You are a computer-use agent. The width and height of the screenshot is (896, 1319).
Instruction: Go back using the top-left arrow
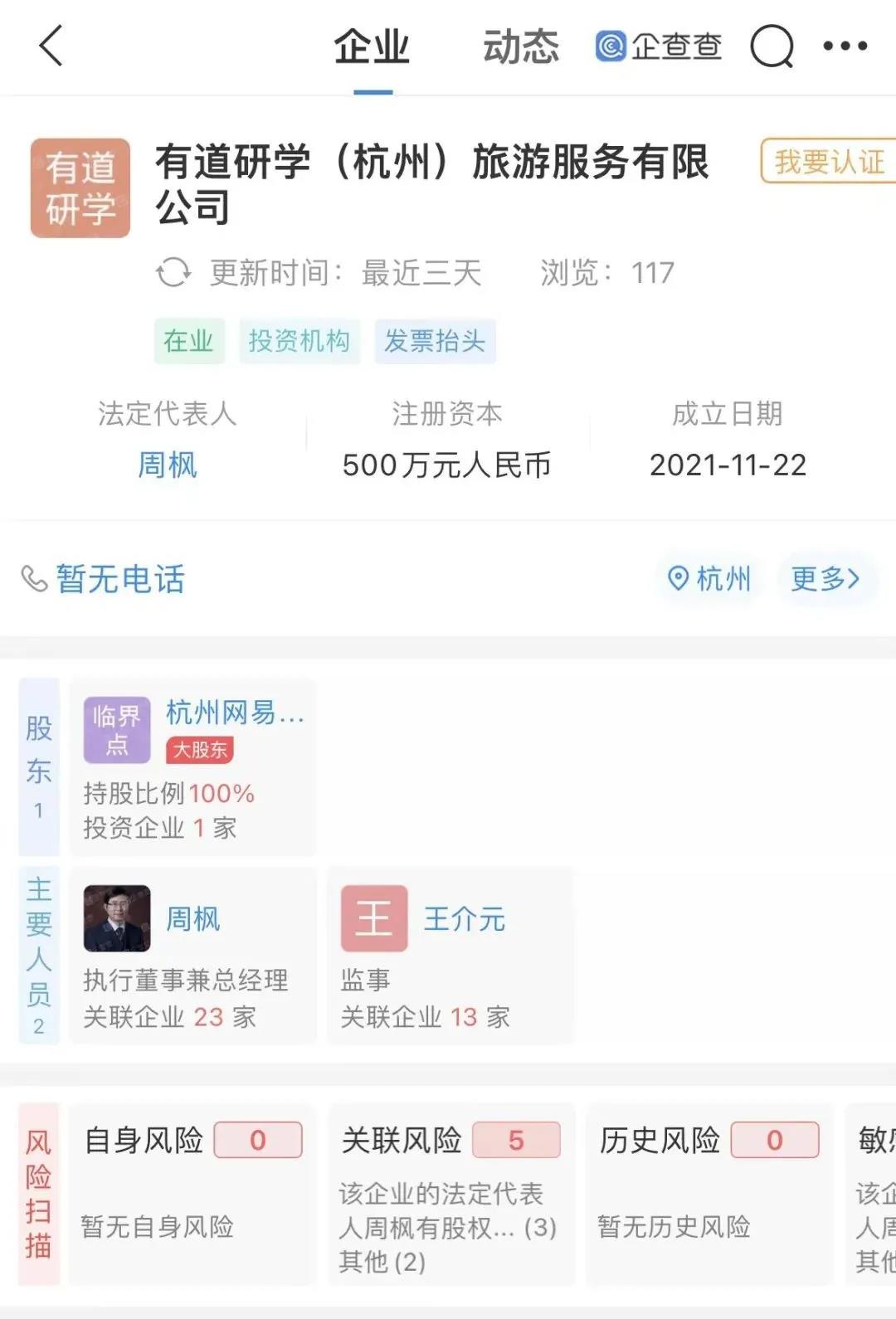pyautogui.click(x=51, y=46)
